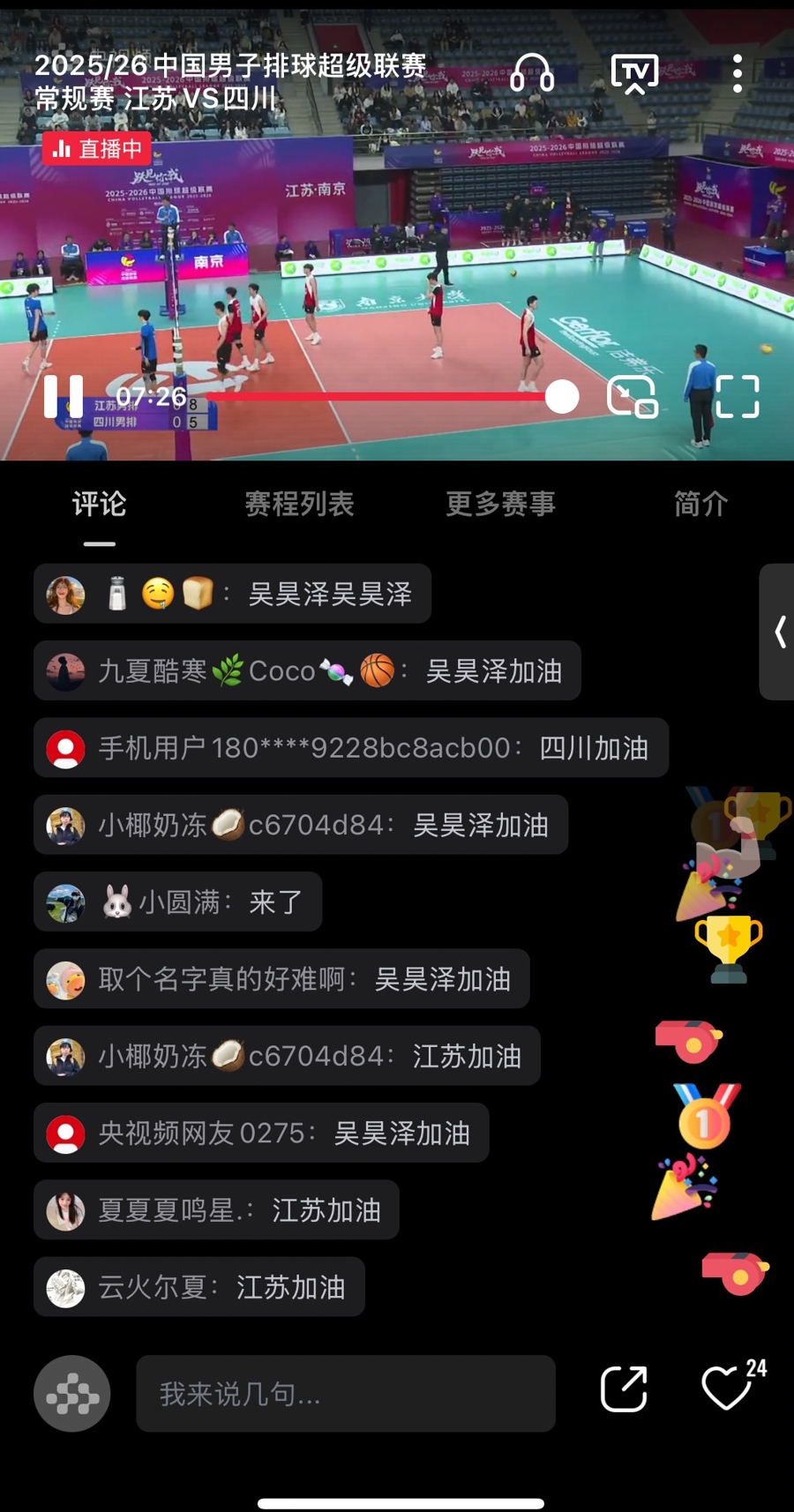Switch to the 赛程列表 tab
Image resolution: width=794 pixels, height=1512 pixels.
click(x=299, y=504)
